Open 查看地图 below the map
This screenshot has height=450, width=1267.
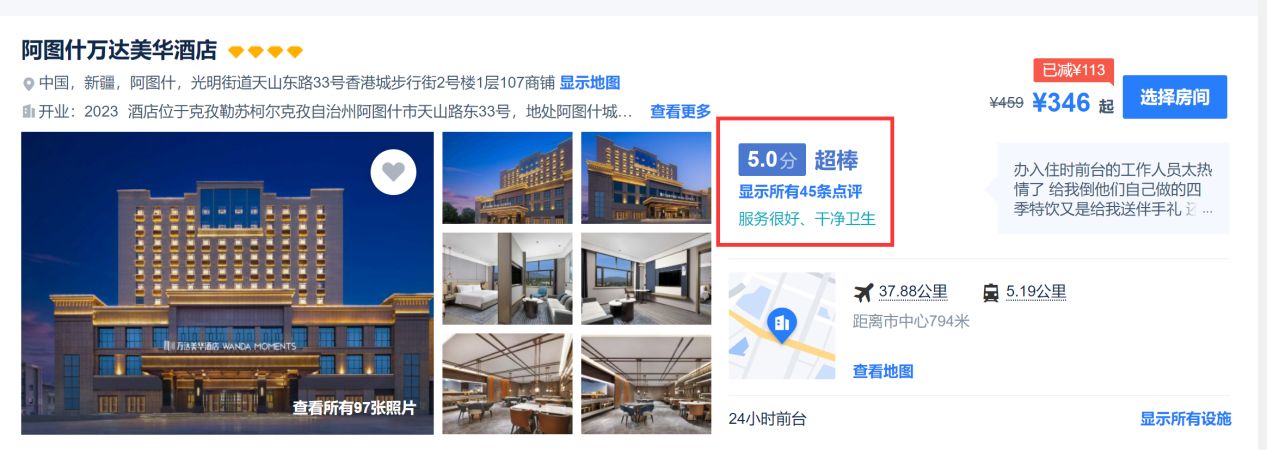pos(882,371)
